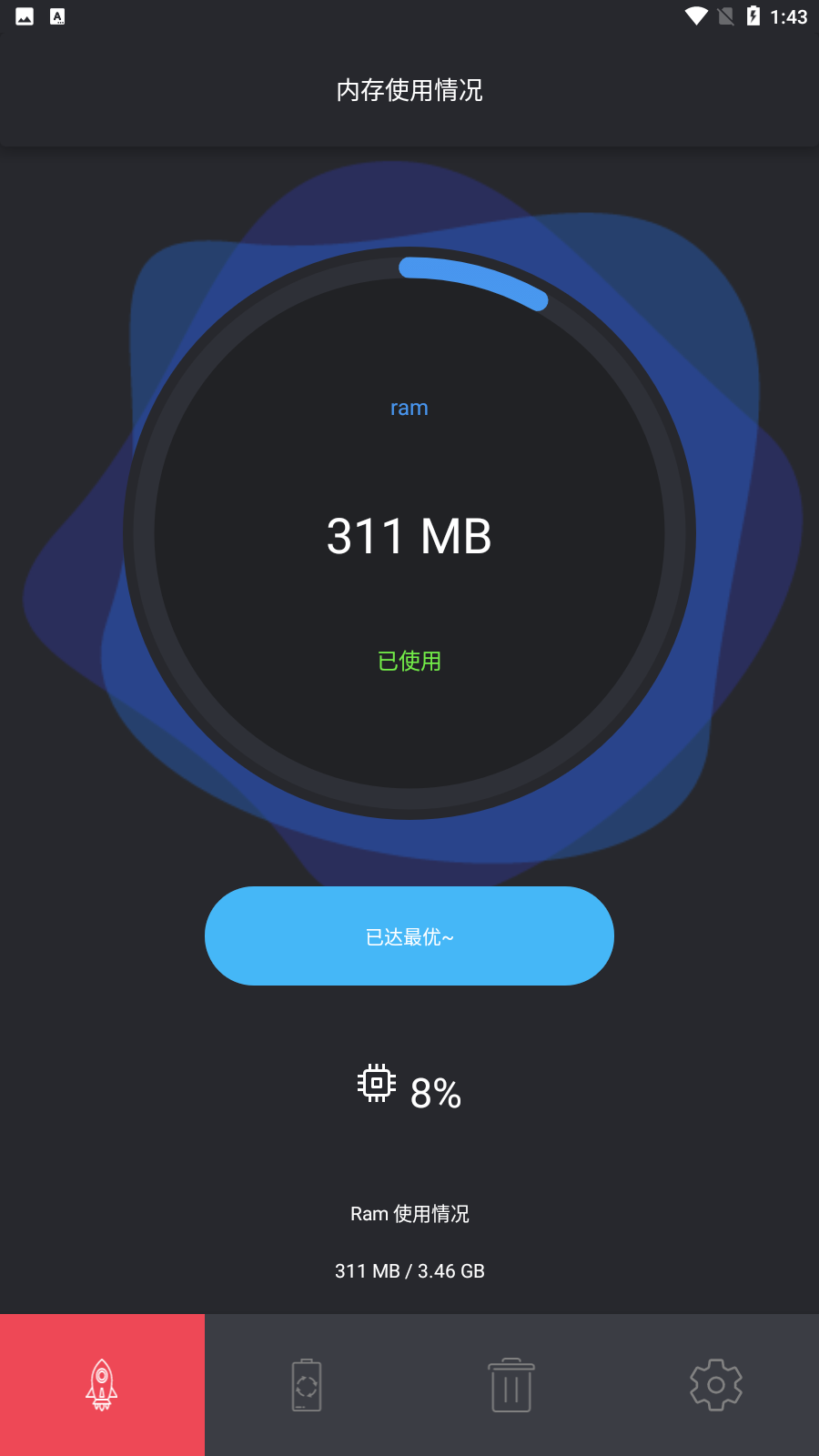Screen dimensions: 819x1456
Task: Click the 311 MB usage reading
Action: [x=409, y=536]
